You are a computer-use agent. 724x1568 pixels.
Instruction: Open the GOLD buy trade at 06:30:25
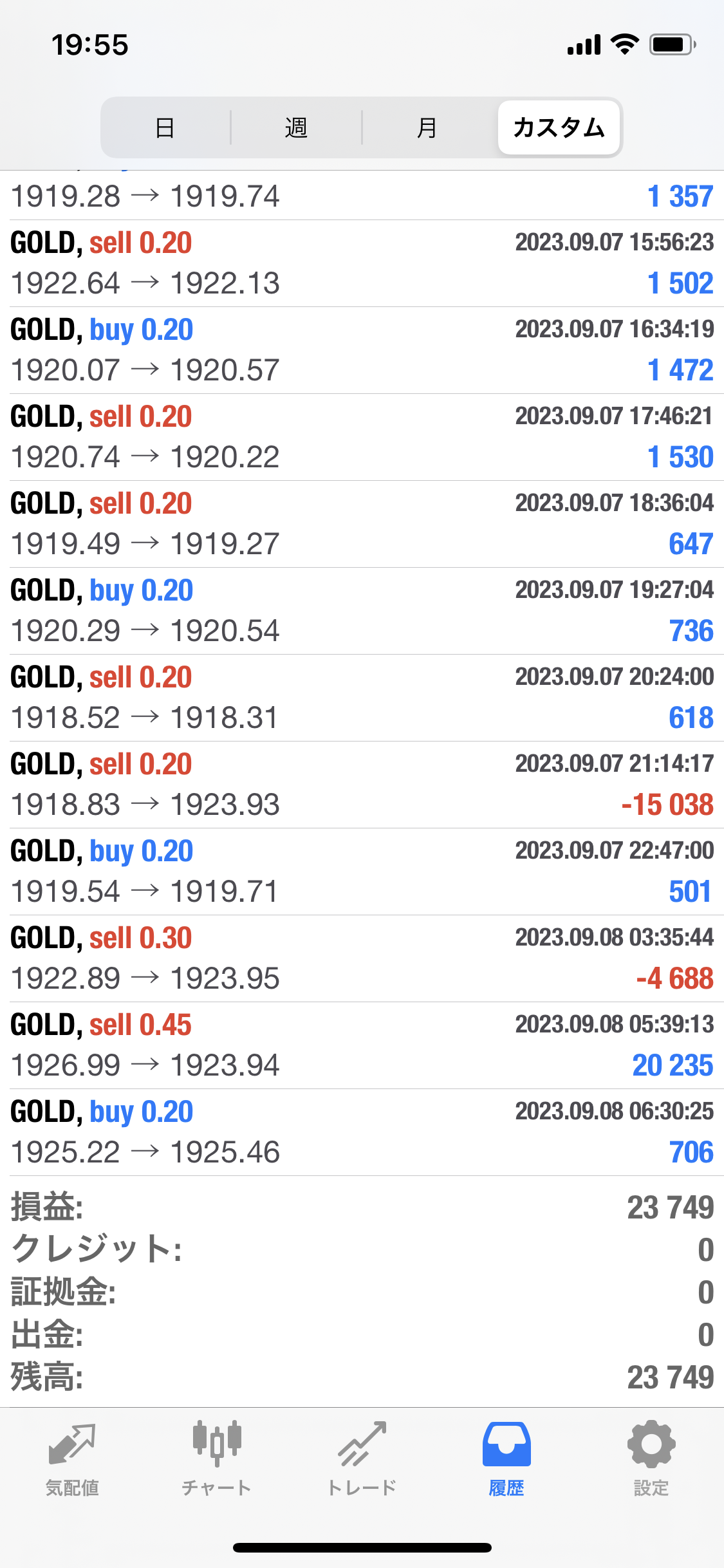362,1132
